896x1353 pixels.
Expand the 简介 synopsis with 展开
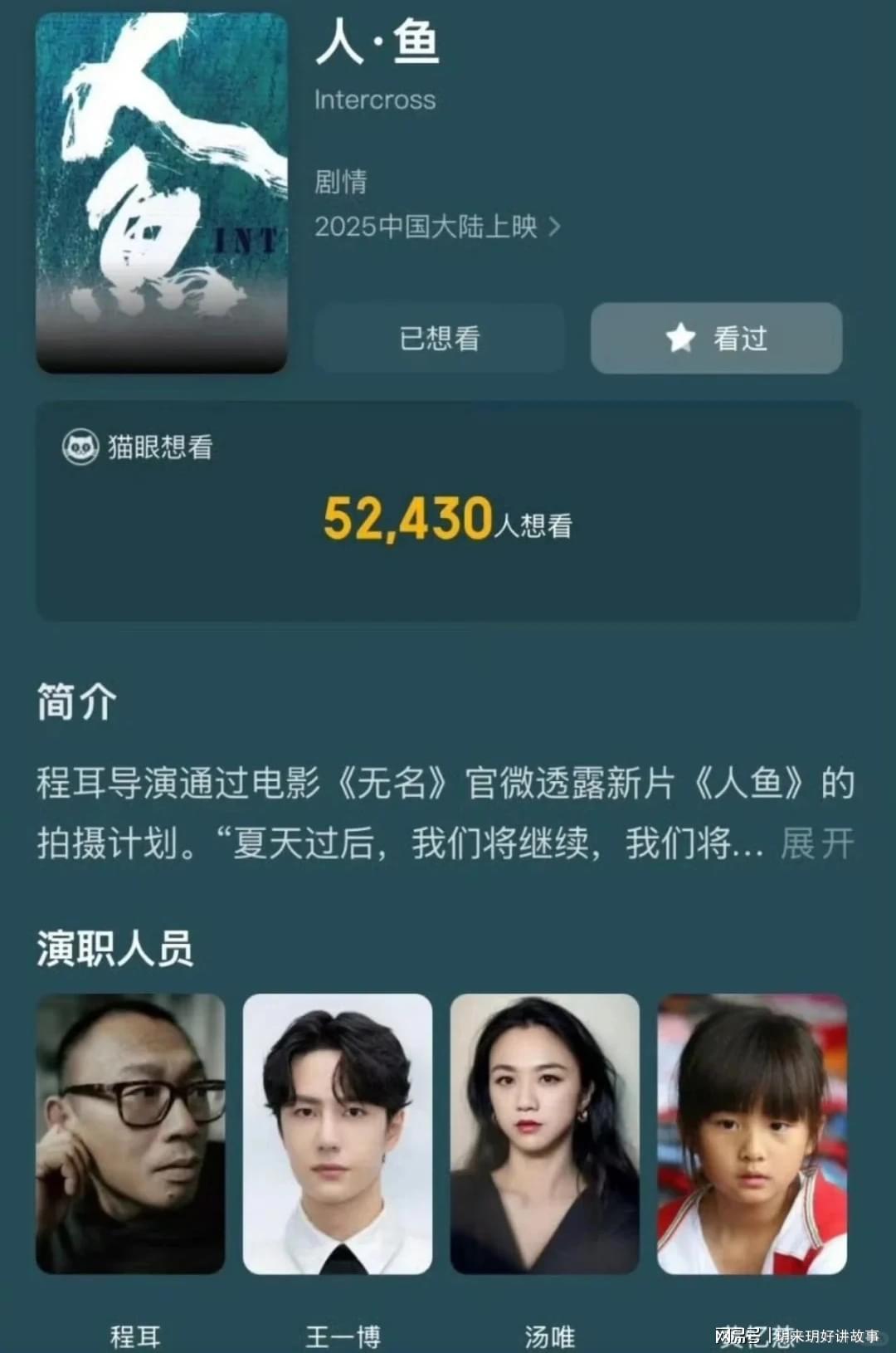point(816,843)
